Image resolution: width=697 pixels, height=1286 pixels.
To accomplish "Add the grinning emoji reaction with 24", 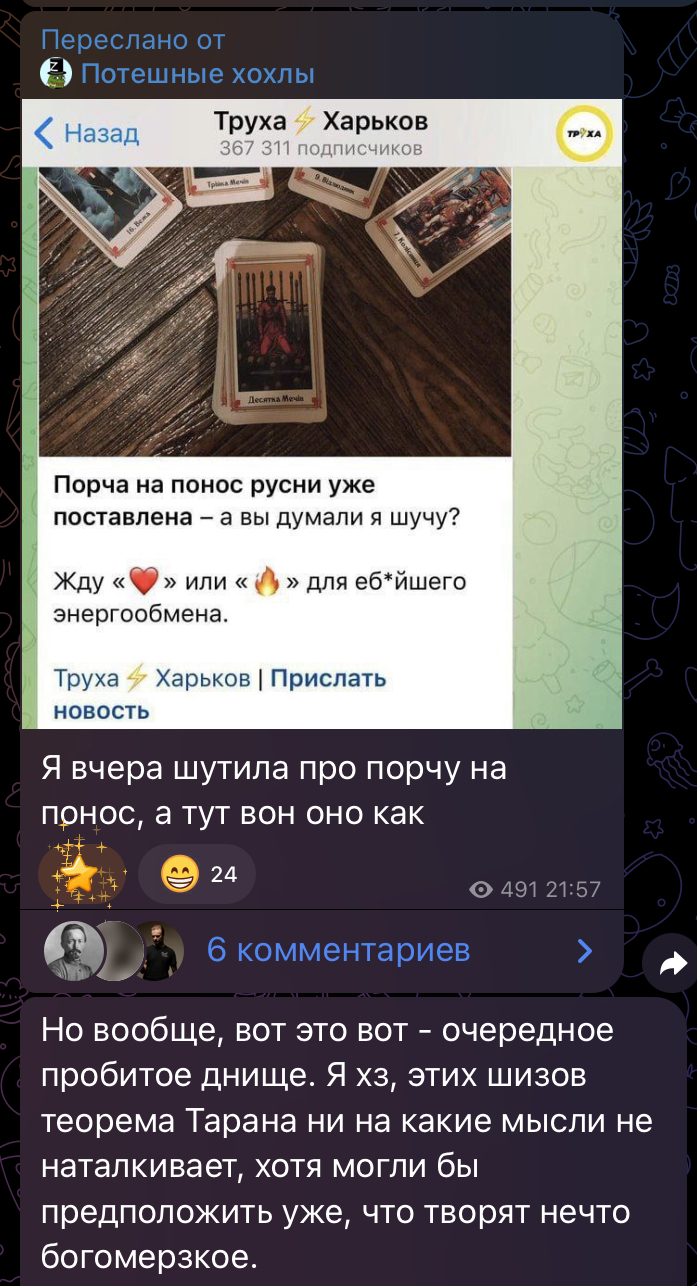I will (x=197, y=874).
